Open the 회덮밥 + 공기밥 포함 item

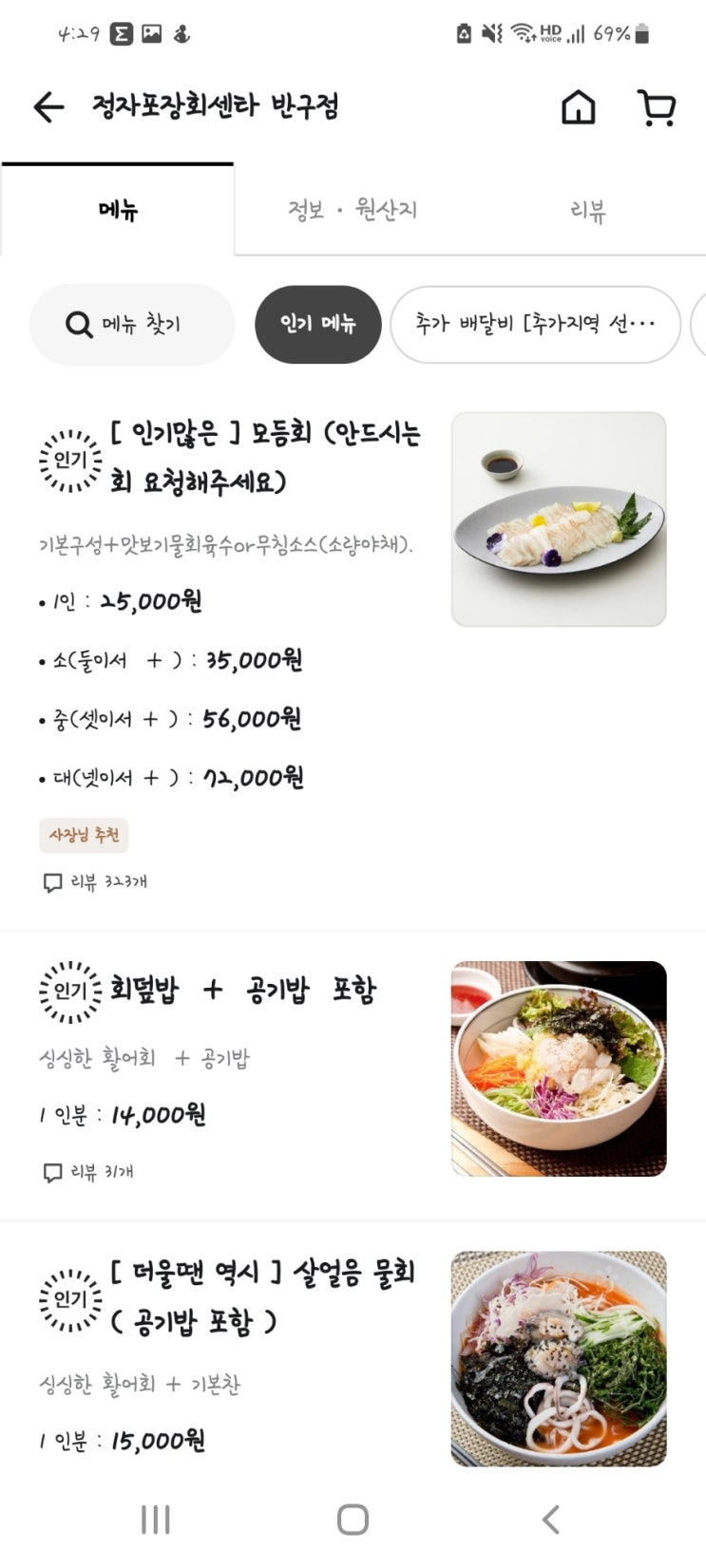pyautogui.click(x=243, y=991)
